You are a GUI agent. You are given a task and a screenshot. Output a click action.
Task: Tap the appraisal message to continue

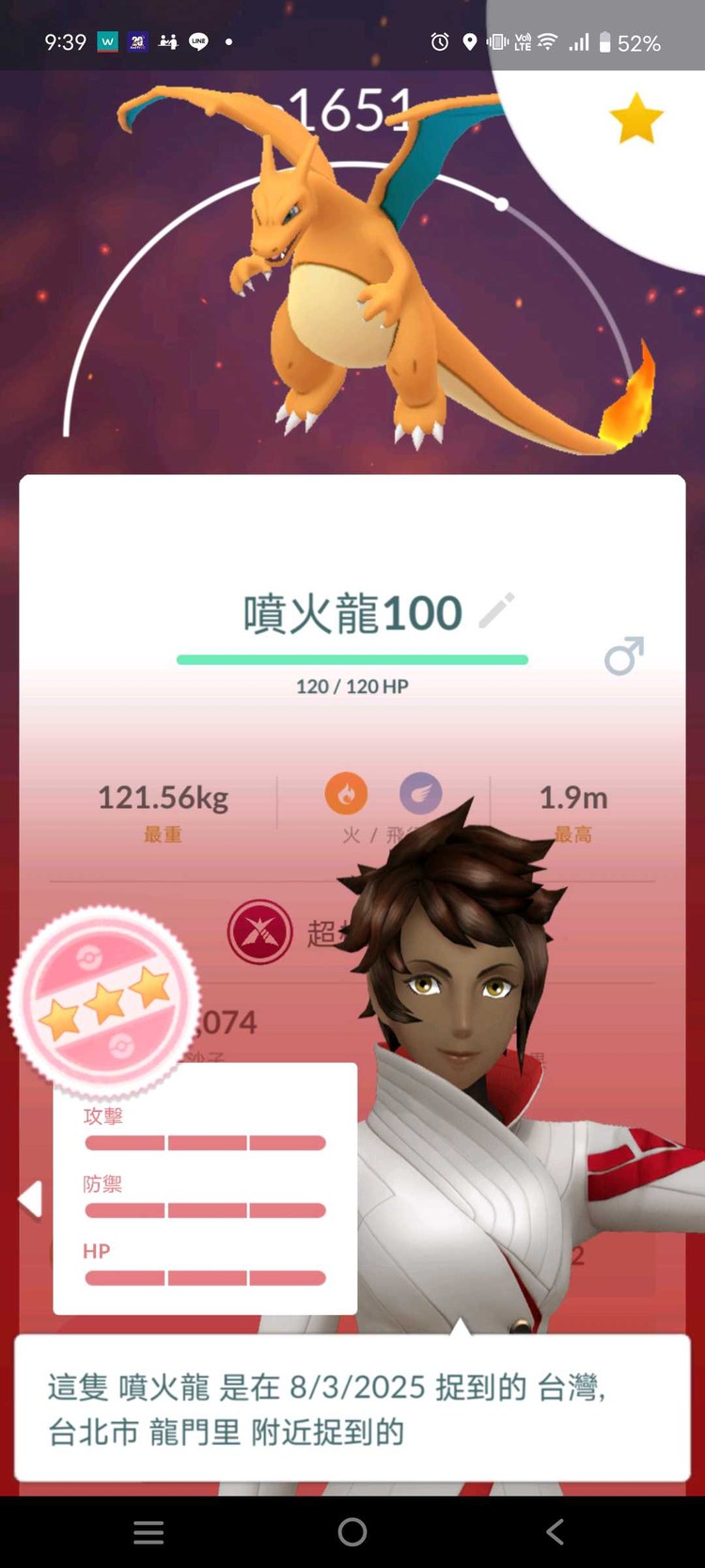click(x=352, y=1408)
